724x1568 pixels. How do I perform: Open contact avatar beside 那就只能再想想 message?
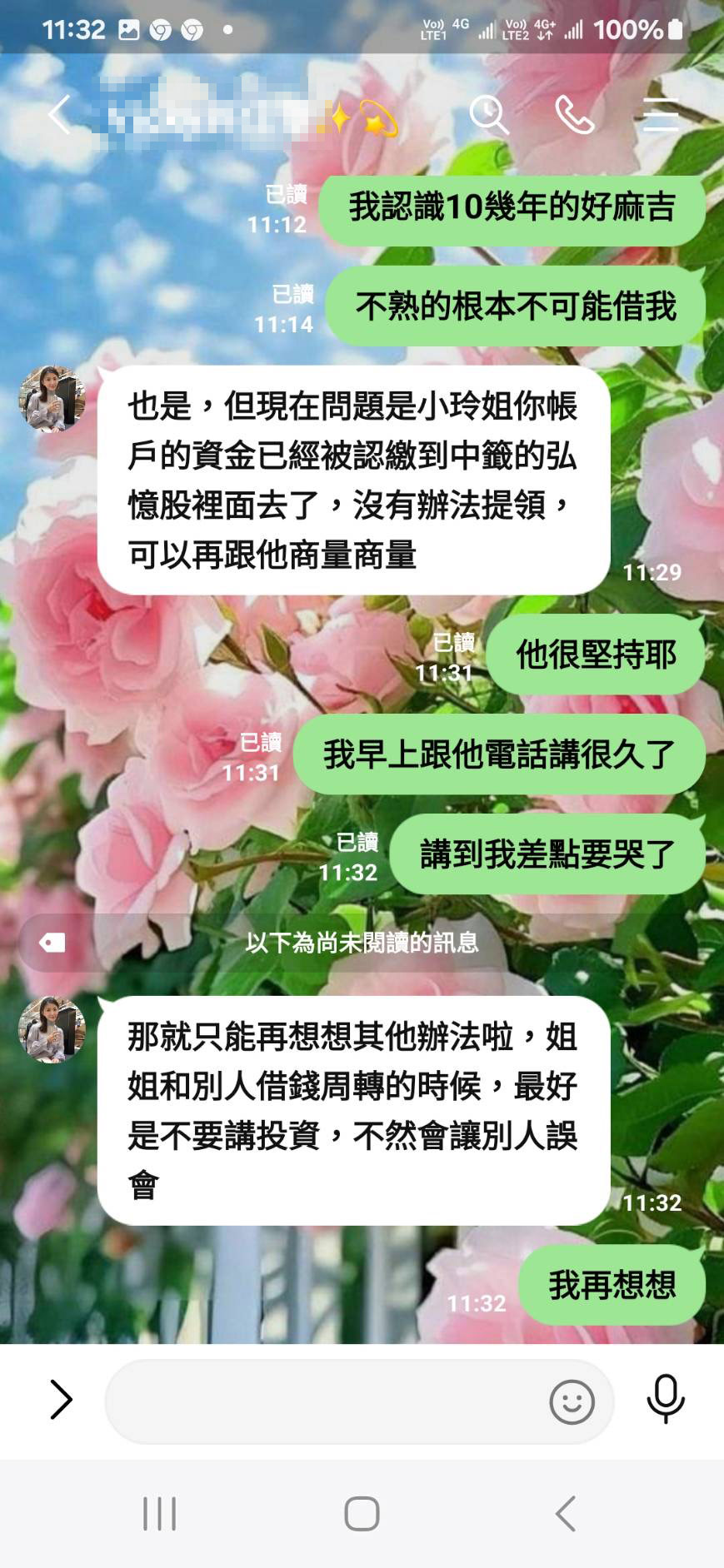[52, 1029]
